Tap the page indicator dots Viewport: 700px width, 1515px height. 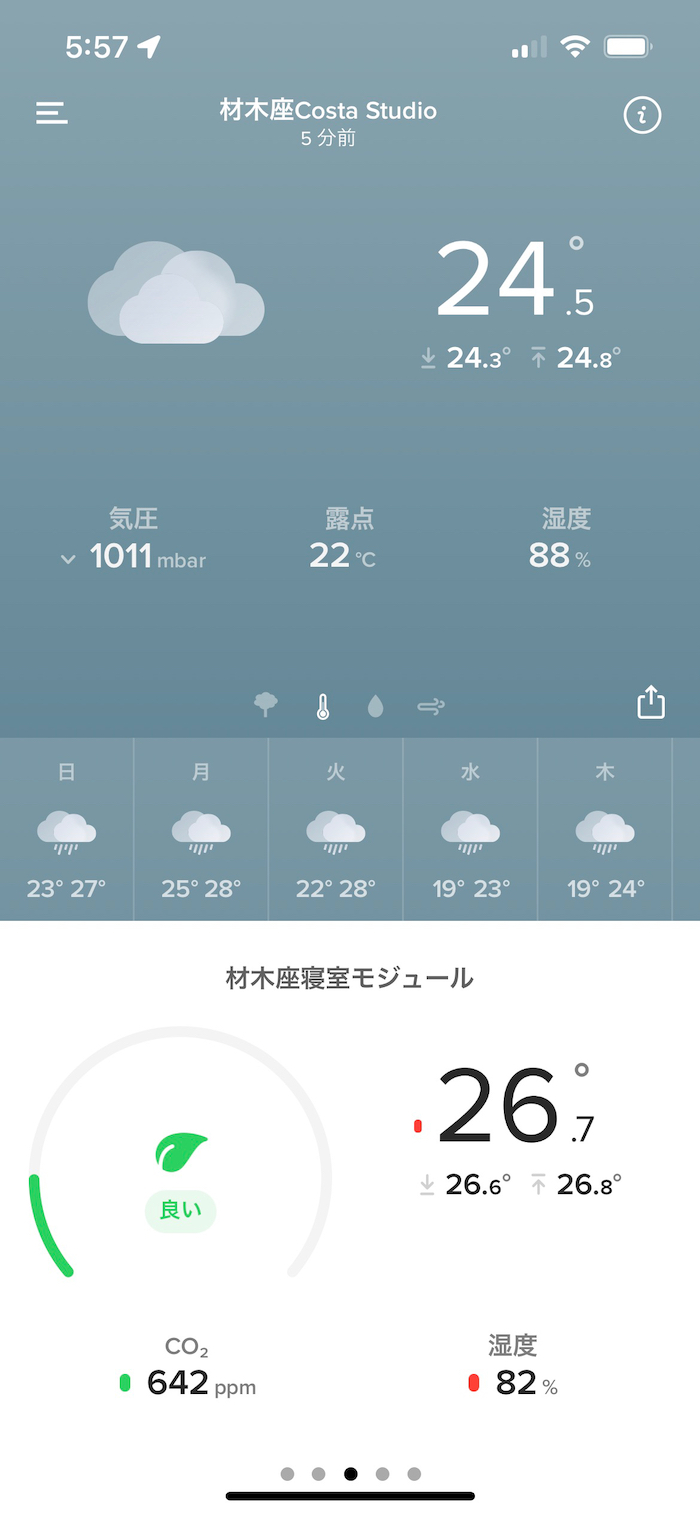tap(350, 1473)
